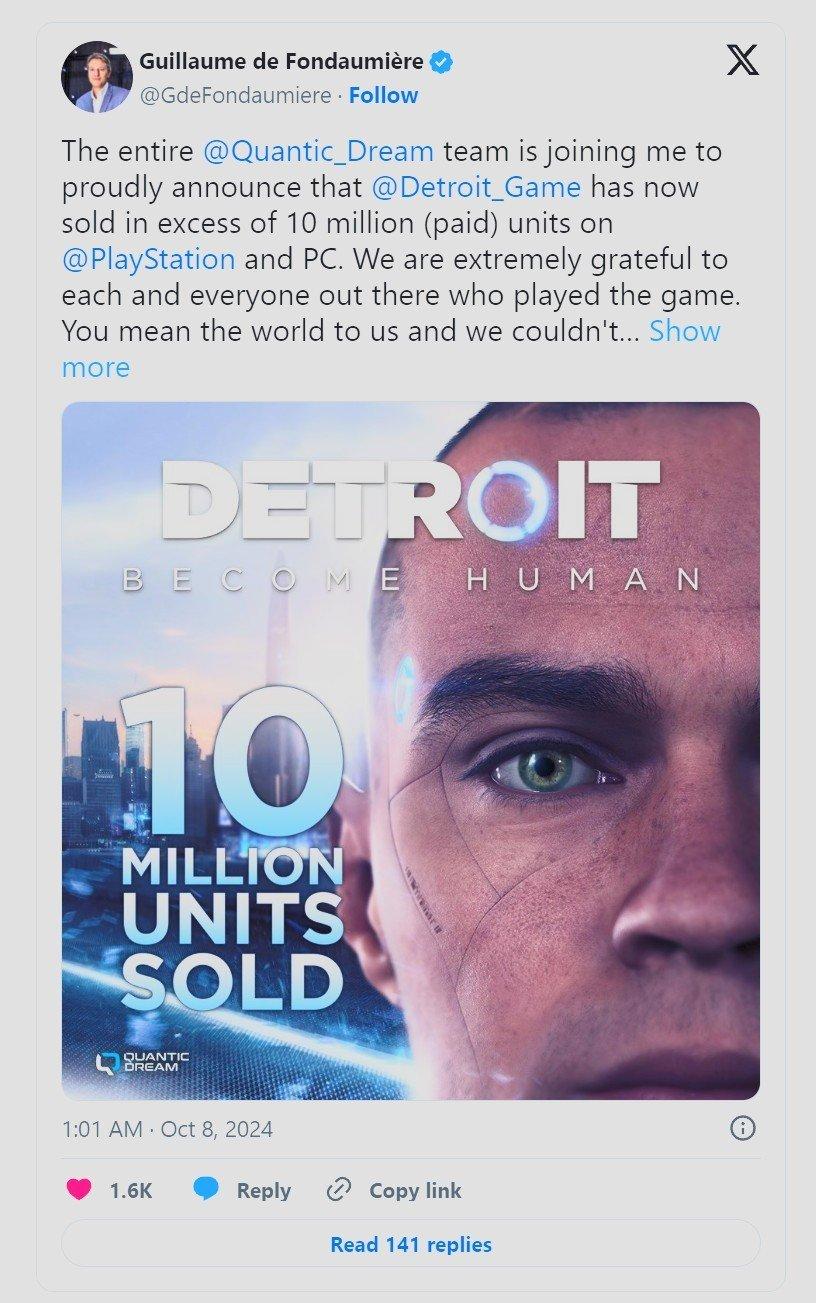Open the X logo link
The height and width of the screenshot is (1303, 816).
[741, 61]
